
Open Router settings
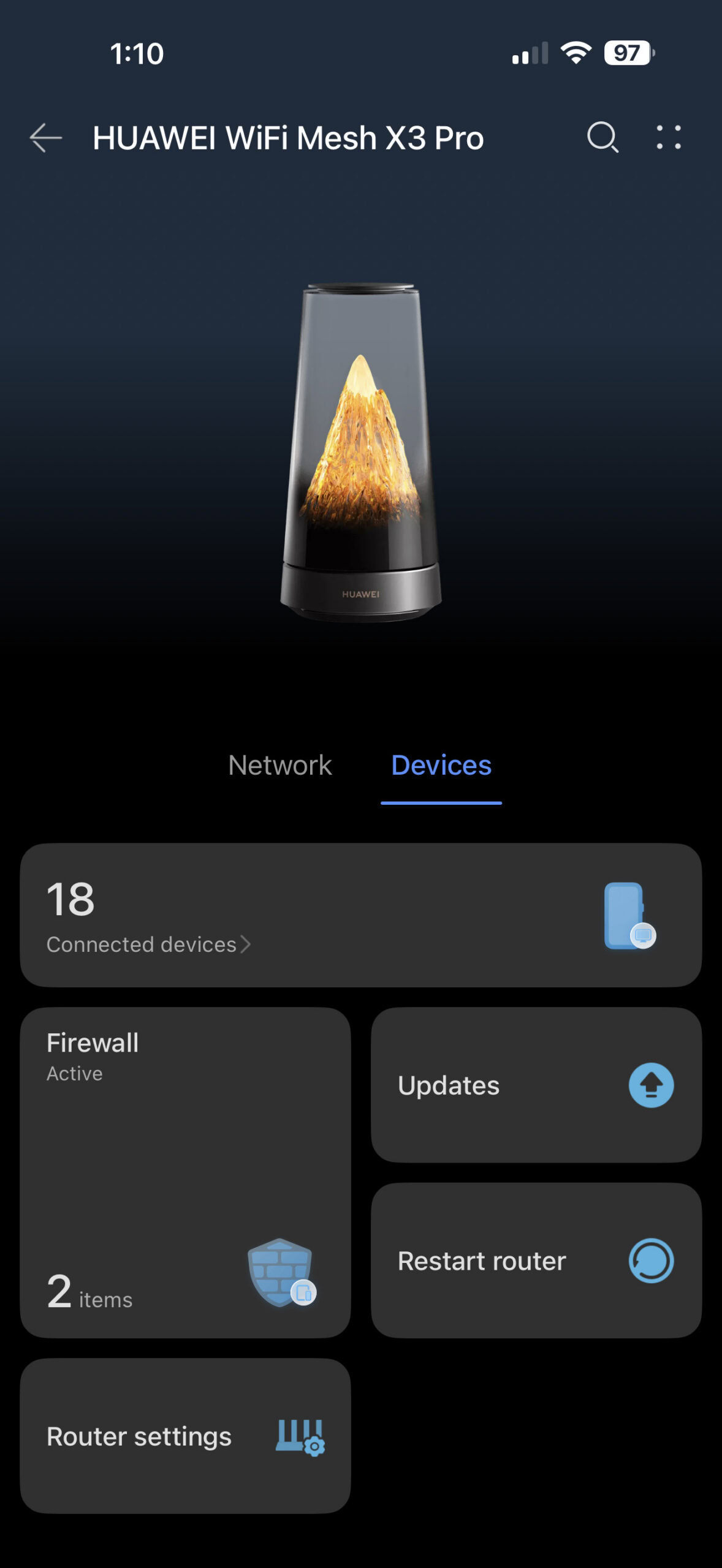(x=184, y=1436)
